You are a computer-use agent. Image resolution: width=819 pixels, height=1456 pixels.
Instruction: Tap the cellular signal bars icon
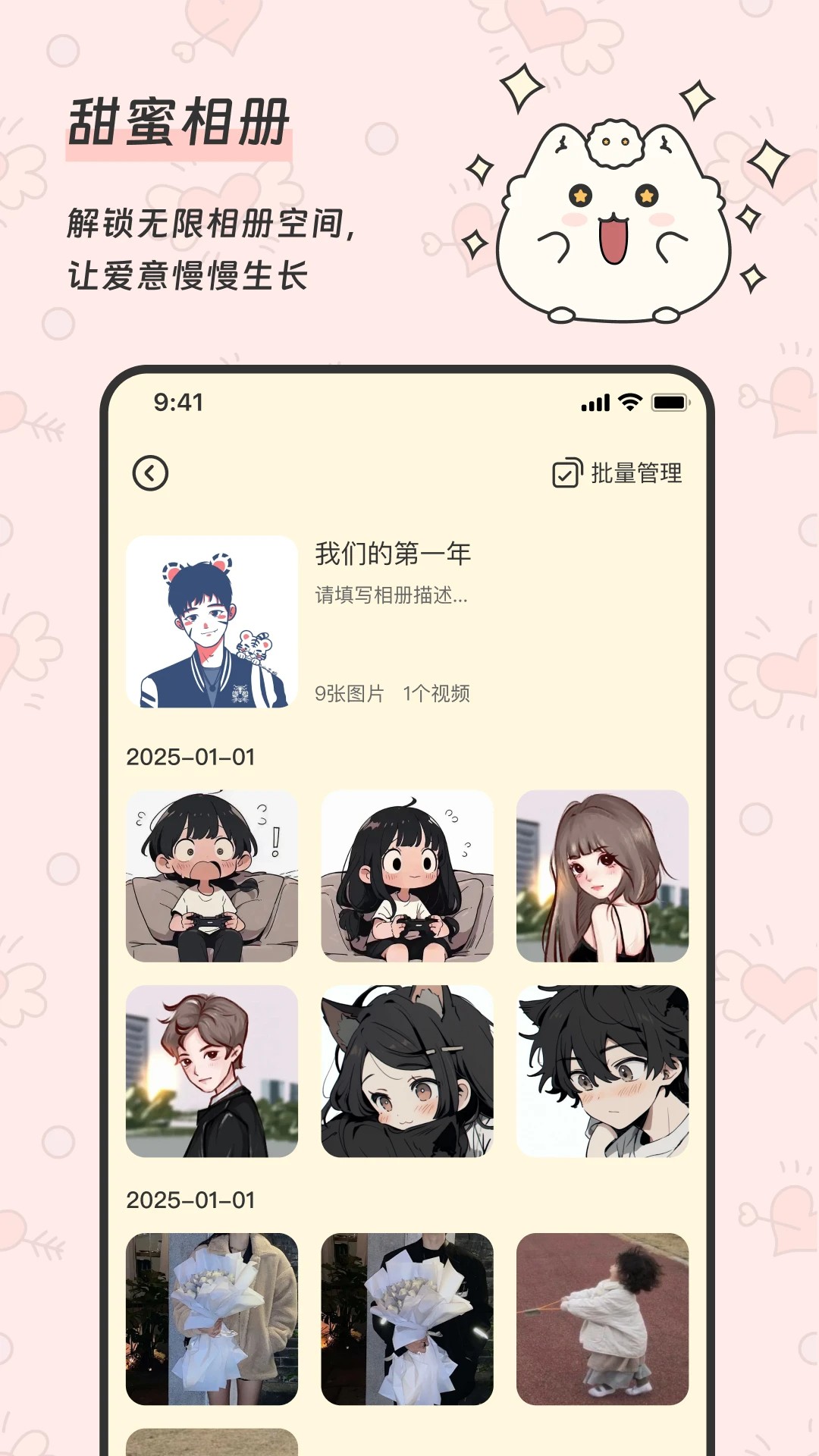(x=596, y=404)
